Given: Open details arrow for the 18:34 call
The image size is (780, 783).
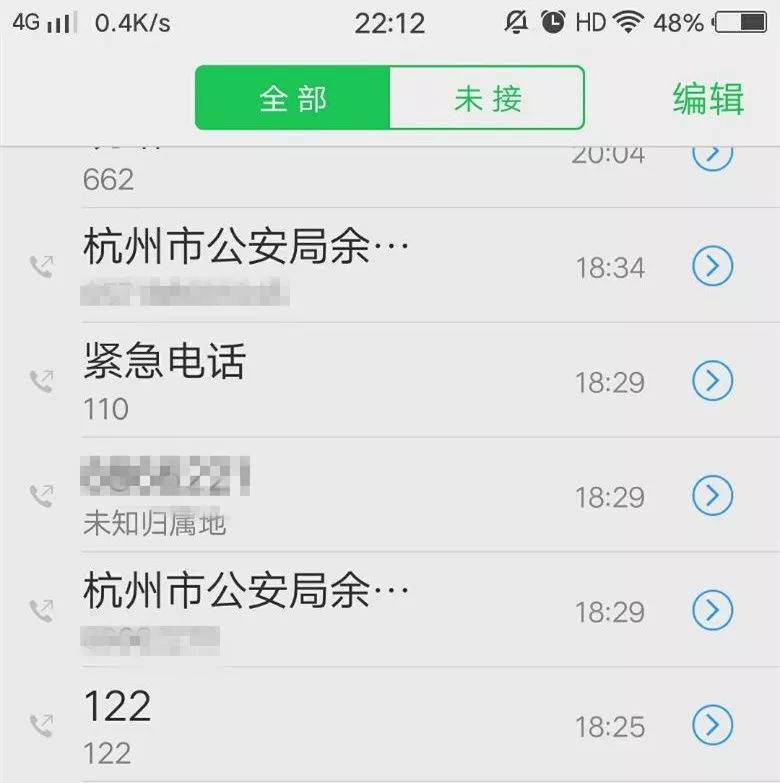Looking at the screenshot, I should coord(713,267).
